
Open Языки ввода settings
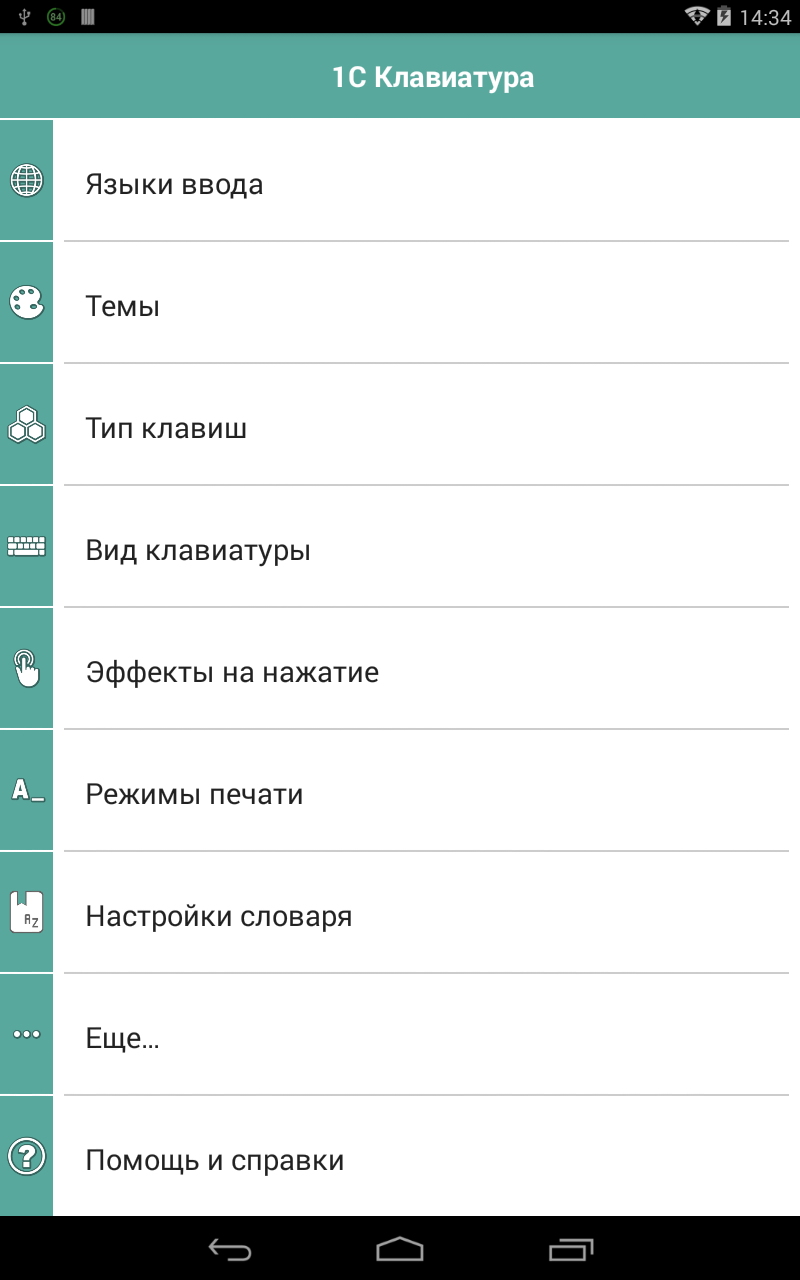(400, 183)
